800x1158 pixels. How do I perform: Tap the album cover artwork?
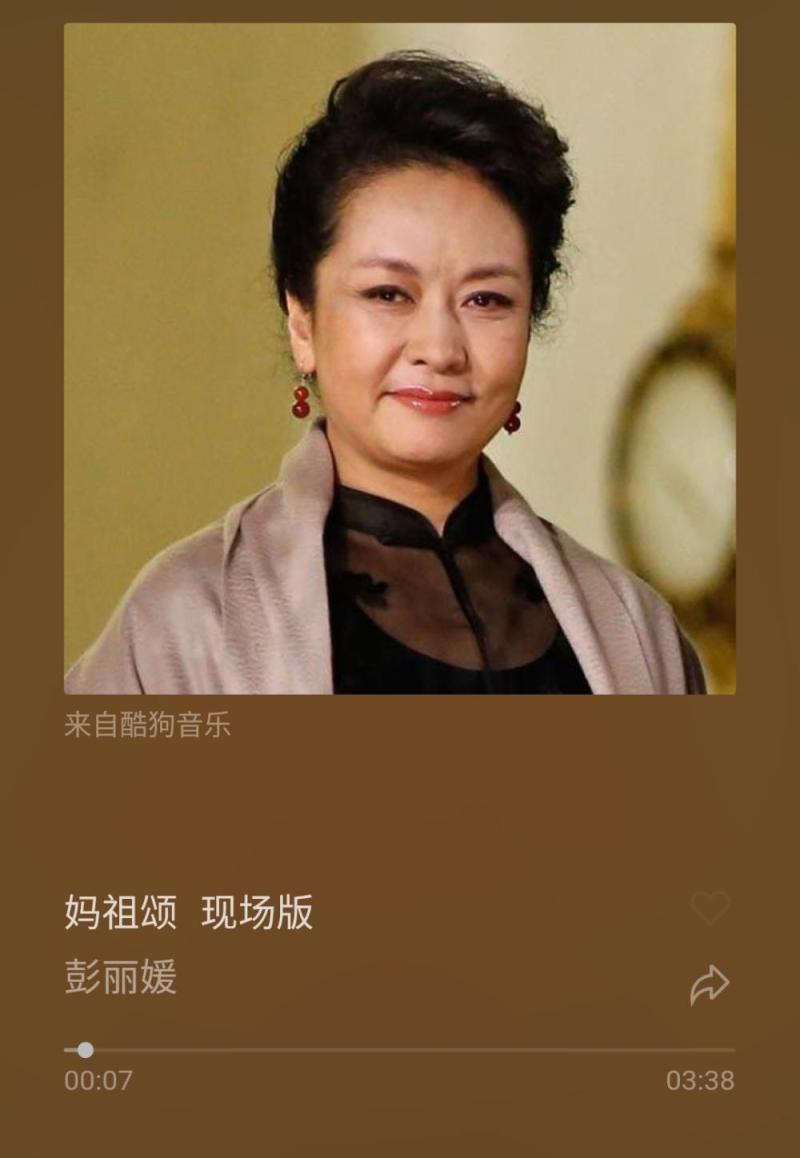400,358
